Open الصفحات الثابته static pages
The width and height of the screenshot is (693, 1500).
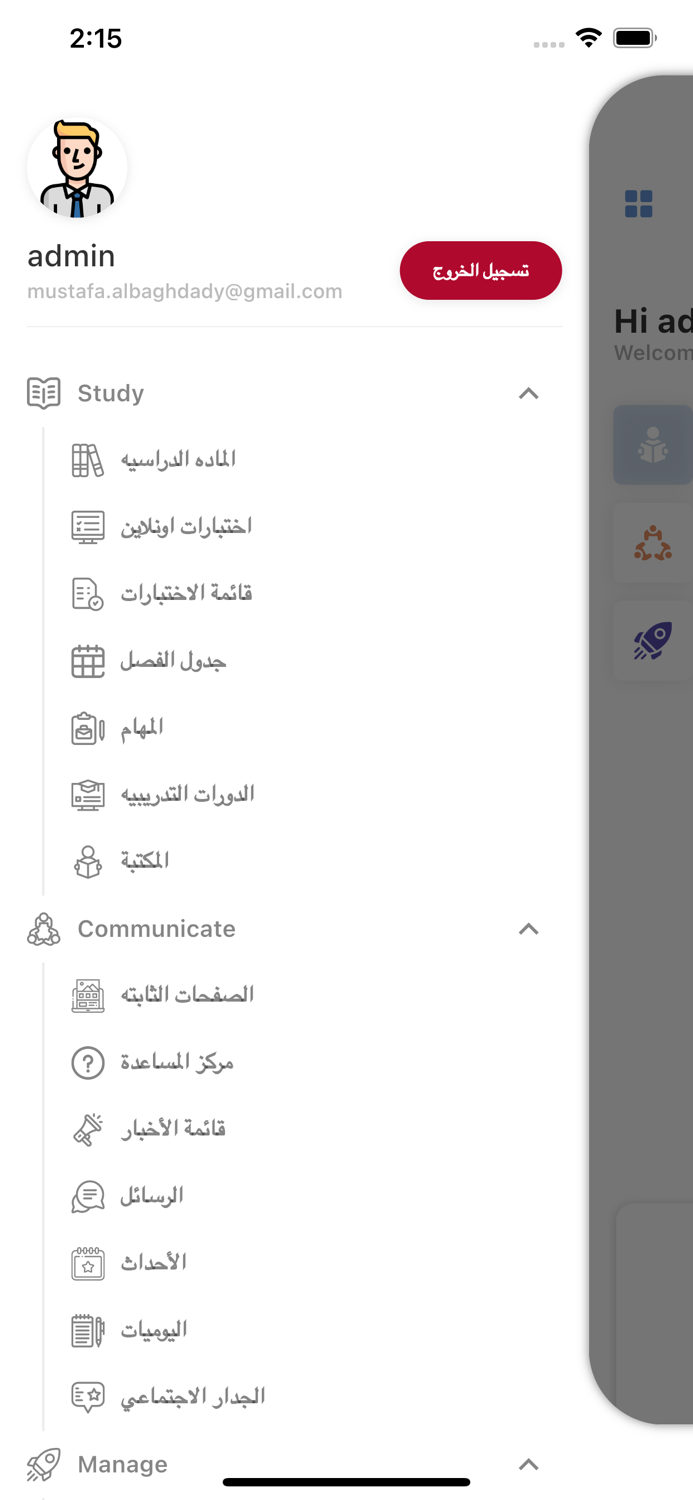point(187,995)
